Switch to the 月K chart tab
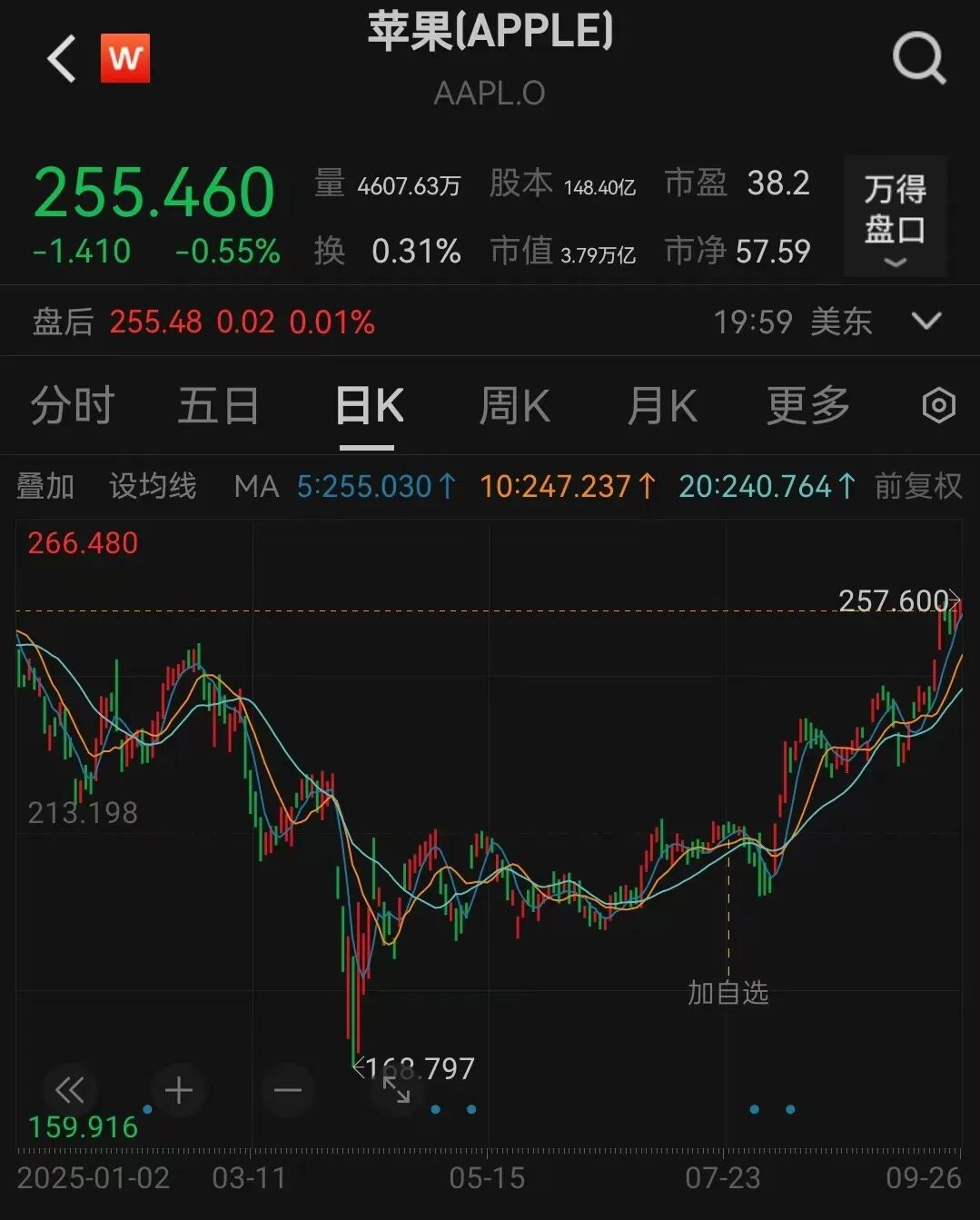Image resolution: width=980 pixels, height=1220 pixels. click(x=662, y=406)
